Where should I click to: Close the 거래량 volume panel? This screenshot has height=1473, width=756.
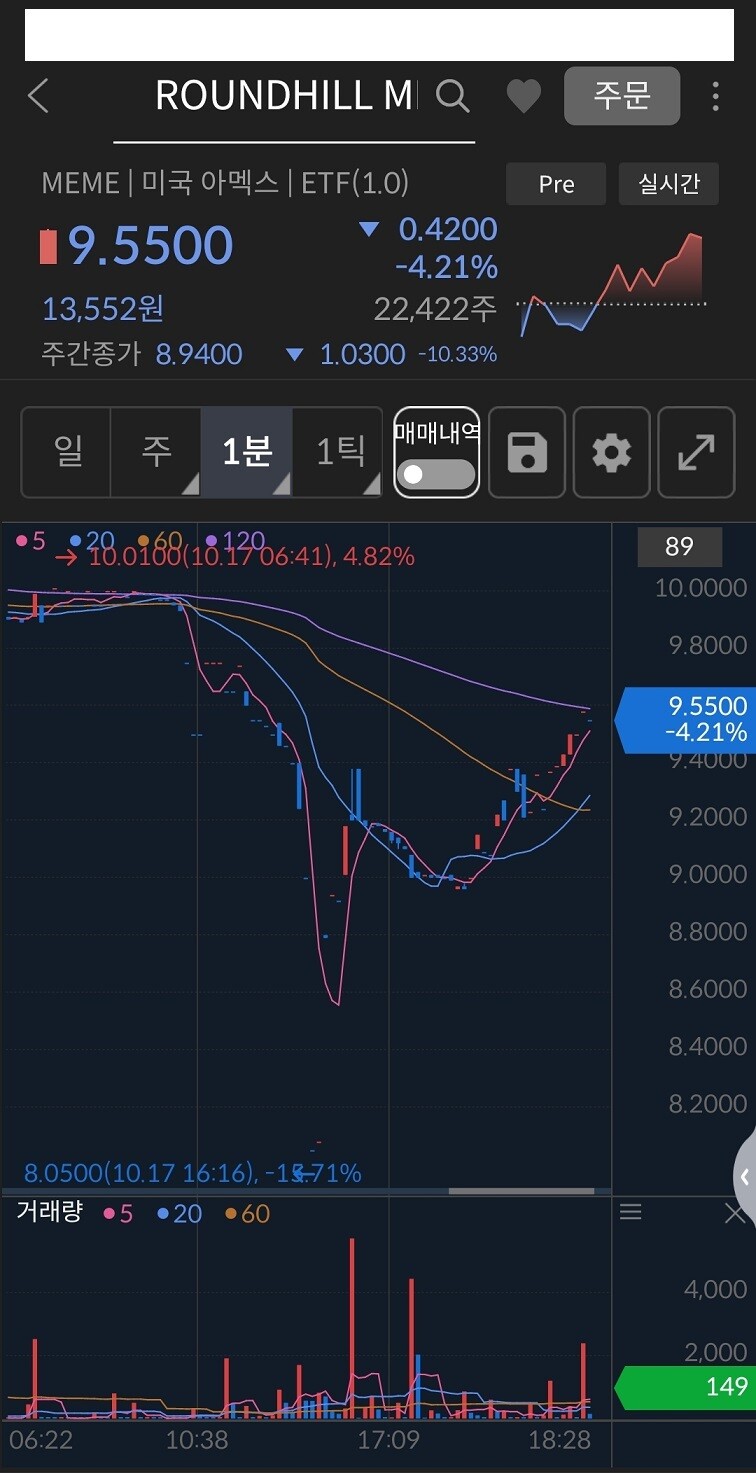[735, 1213]
